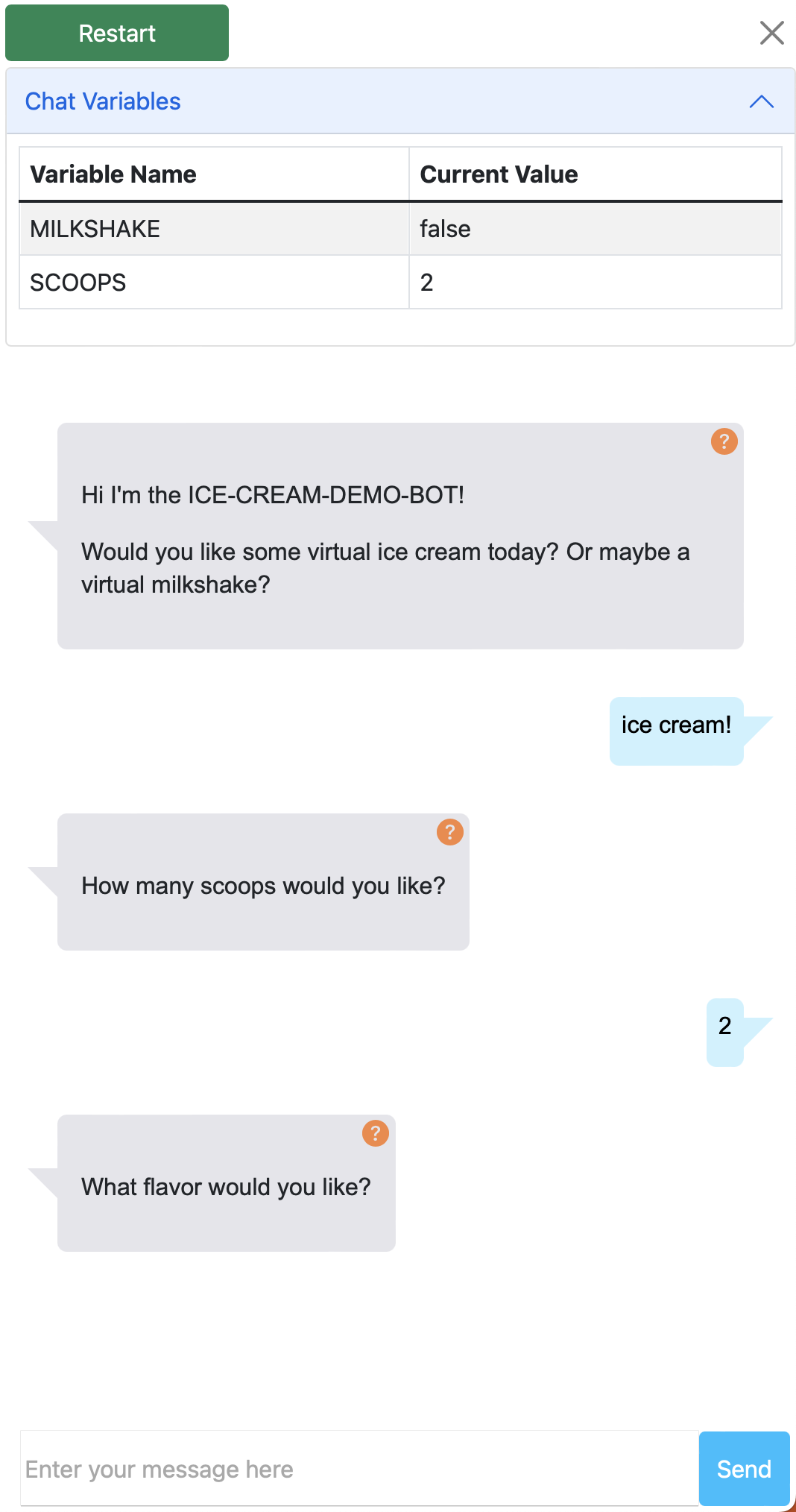The width and height of the screenshot is (796, 1512).
Task: Open help icon on the greeting message
Action: 724,441
